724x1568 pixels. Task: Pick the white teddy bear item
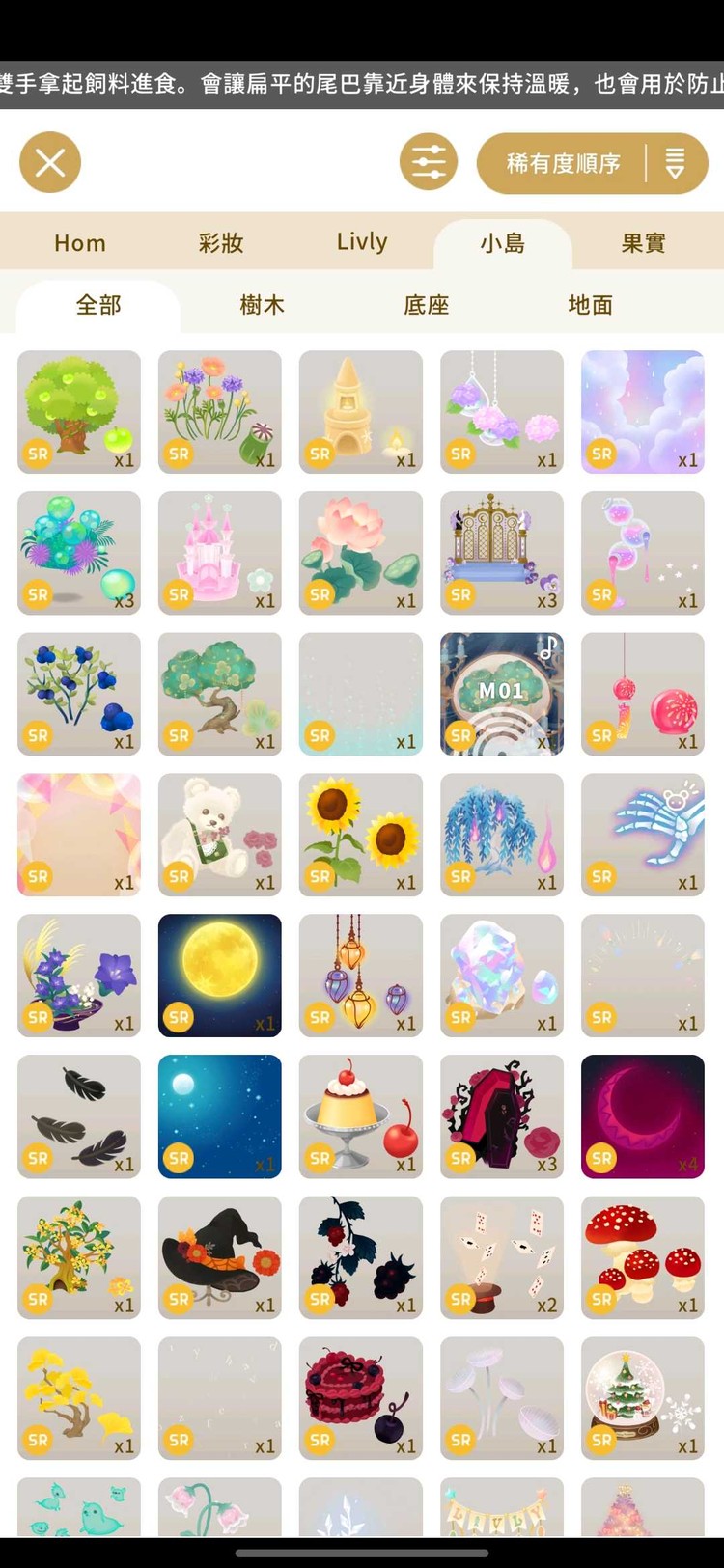tap(220, 835)
